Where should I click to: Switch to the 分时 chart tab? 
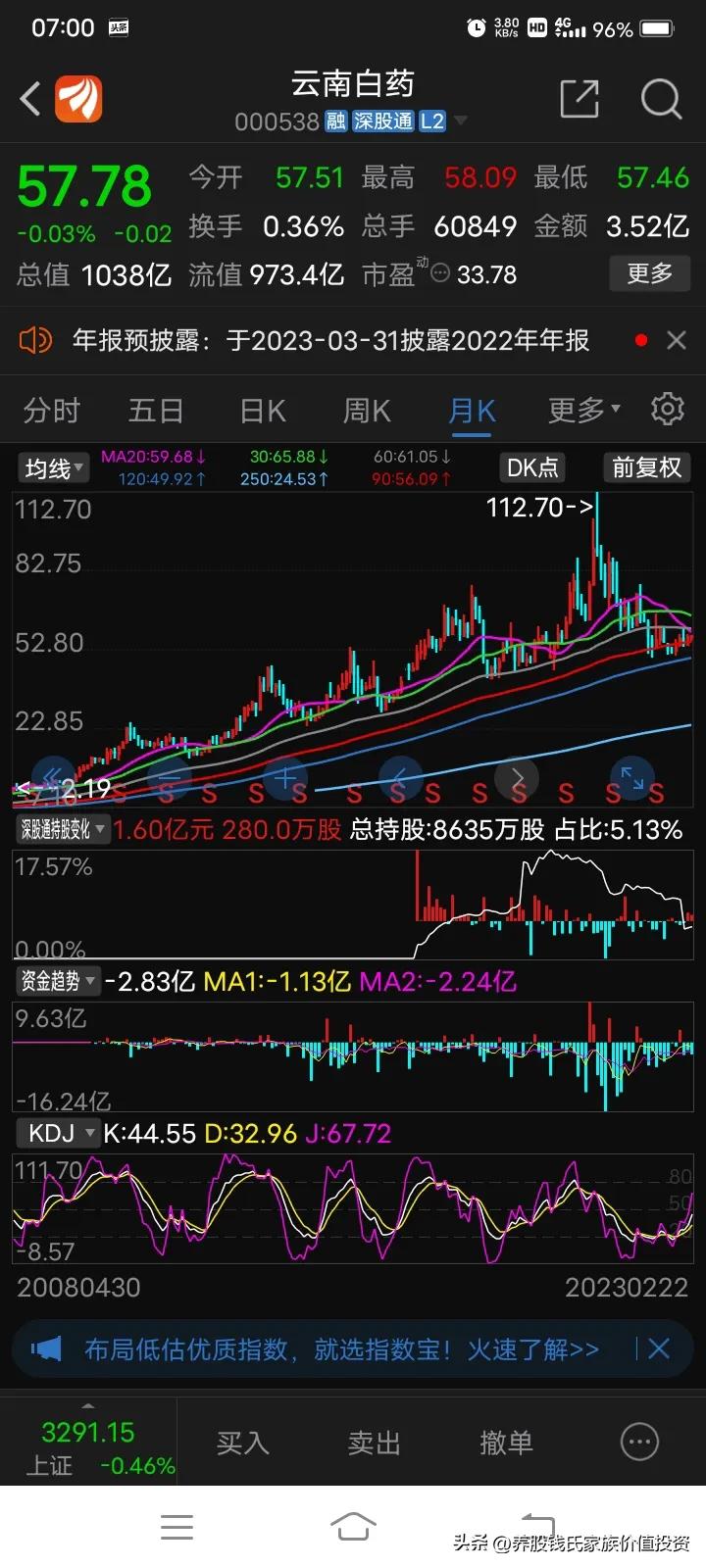coord(51,410)
